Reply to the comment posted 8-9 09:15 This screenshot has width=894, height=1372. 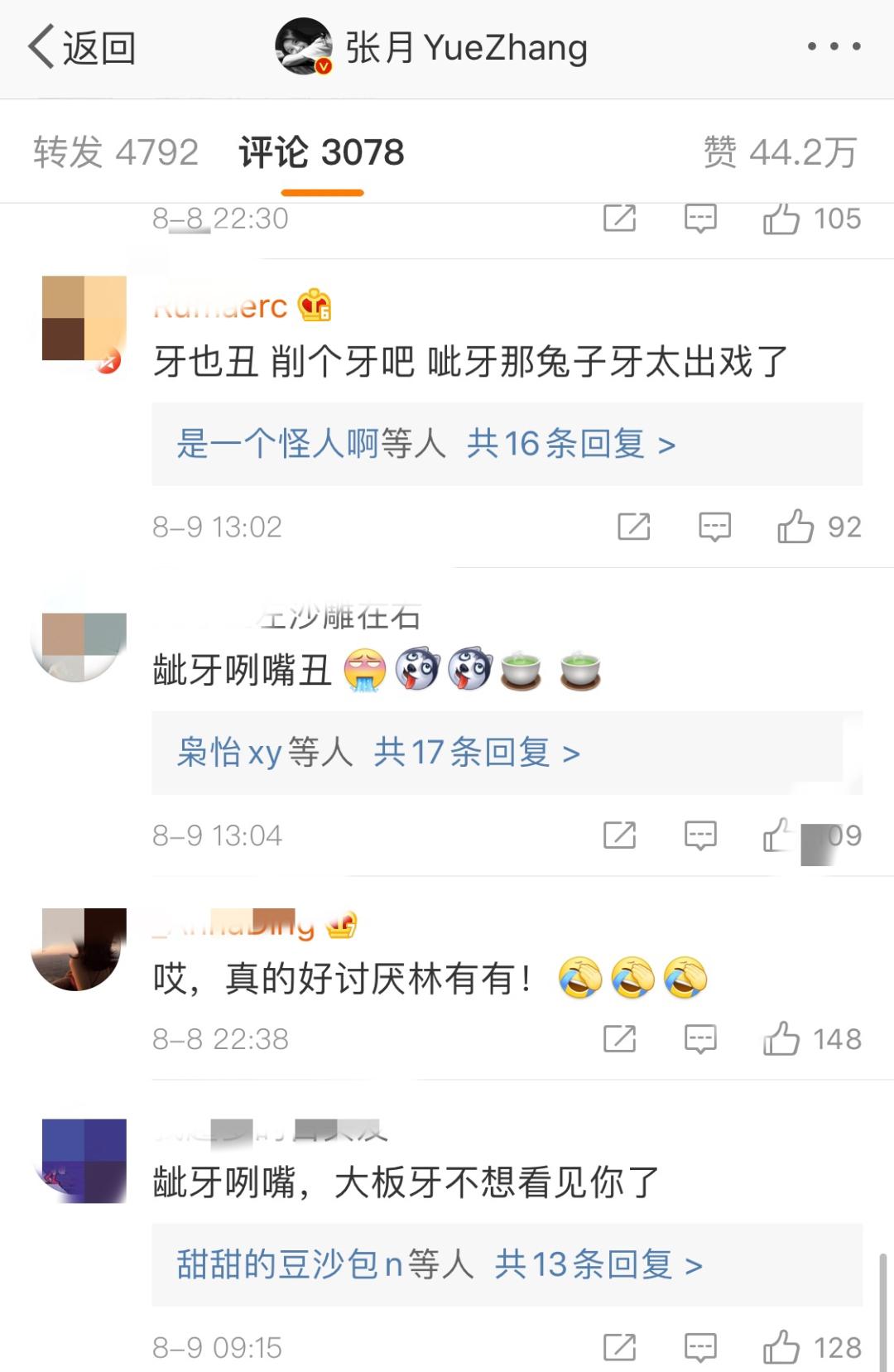(700, 1347)
